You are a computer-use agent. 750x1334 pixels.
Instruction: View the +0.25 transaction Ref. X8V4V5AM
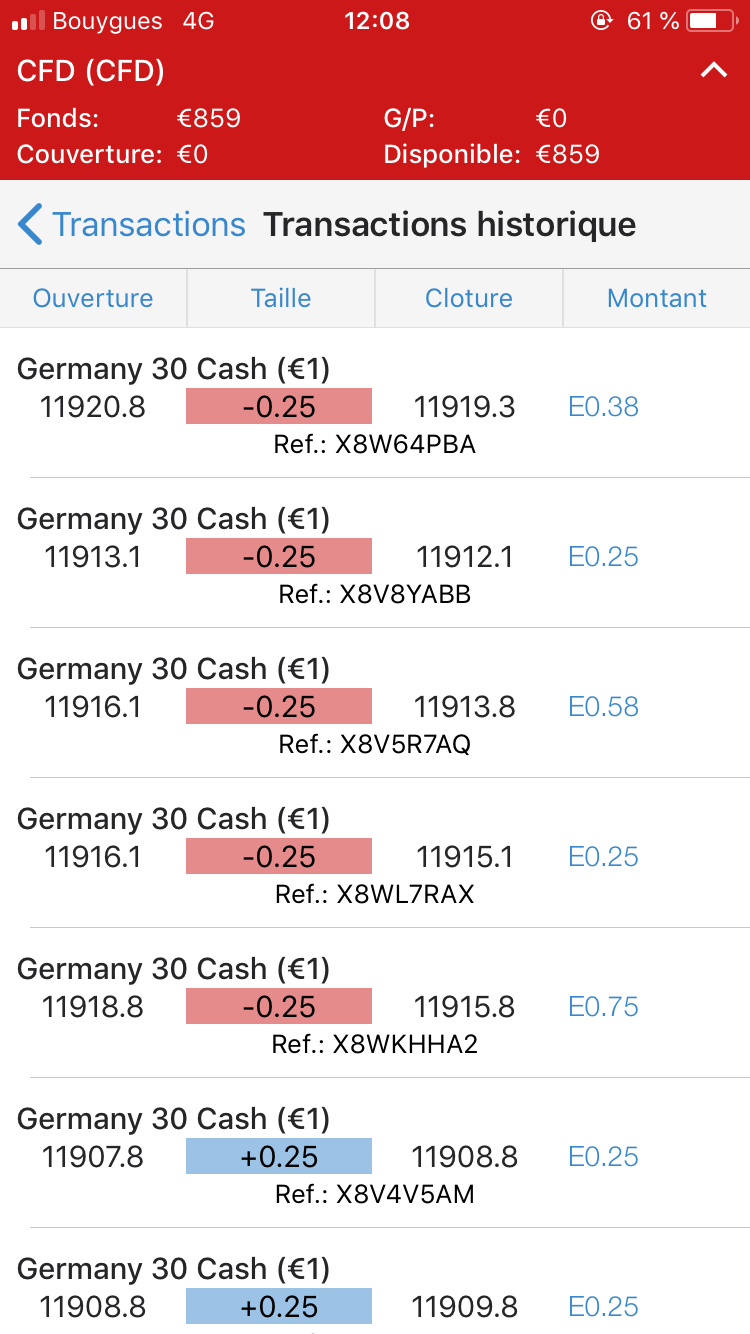point(375,1157)
